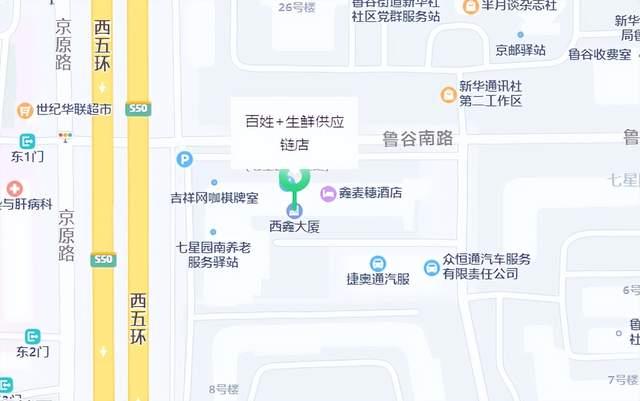640x401 pixels.
Task: Select the 东2门 gate marker
Action: point(32,337)
